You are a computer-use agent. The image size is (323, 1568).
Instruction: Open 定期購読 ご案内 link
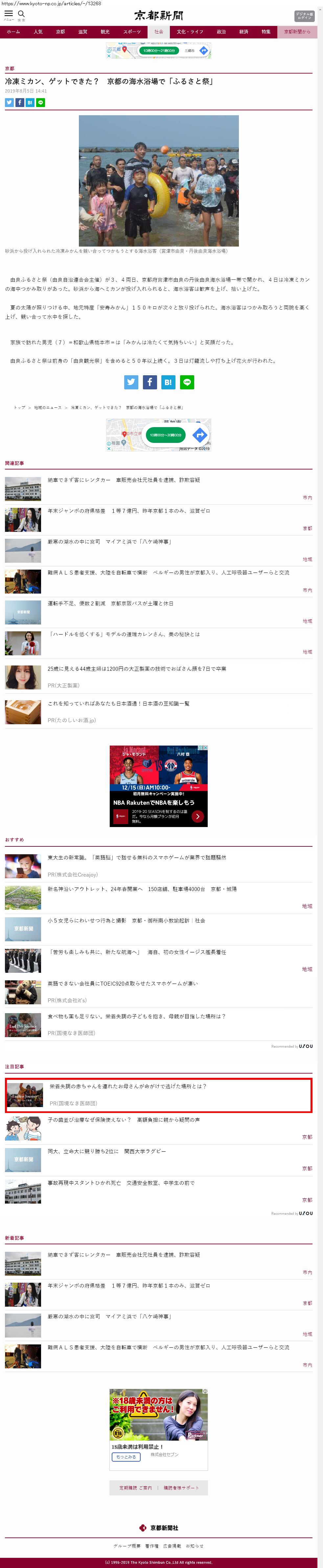pyautogui.click(x=135, y=1488)
